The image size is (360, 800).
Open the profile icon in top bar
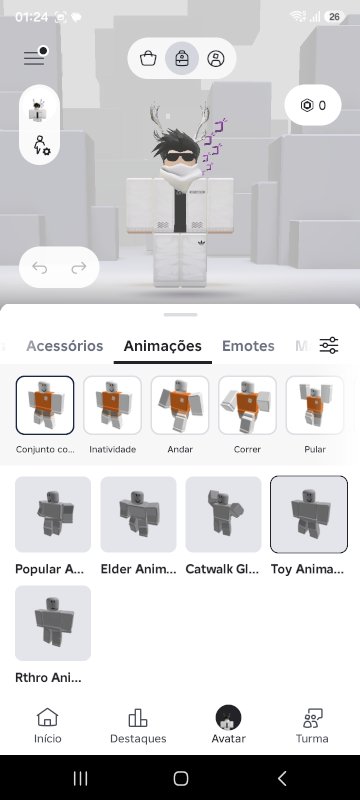[216, 58]
